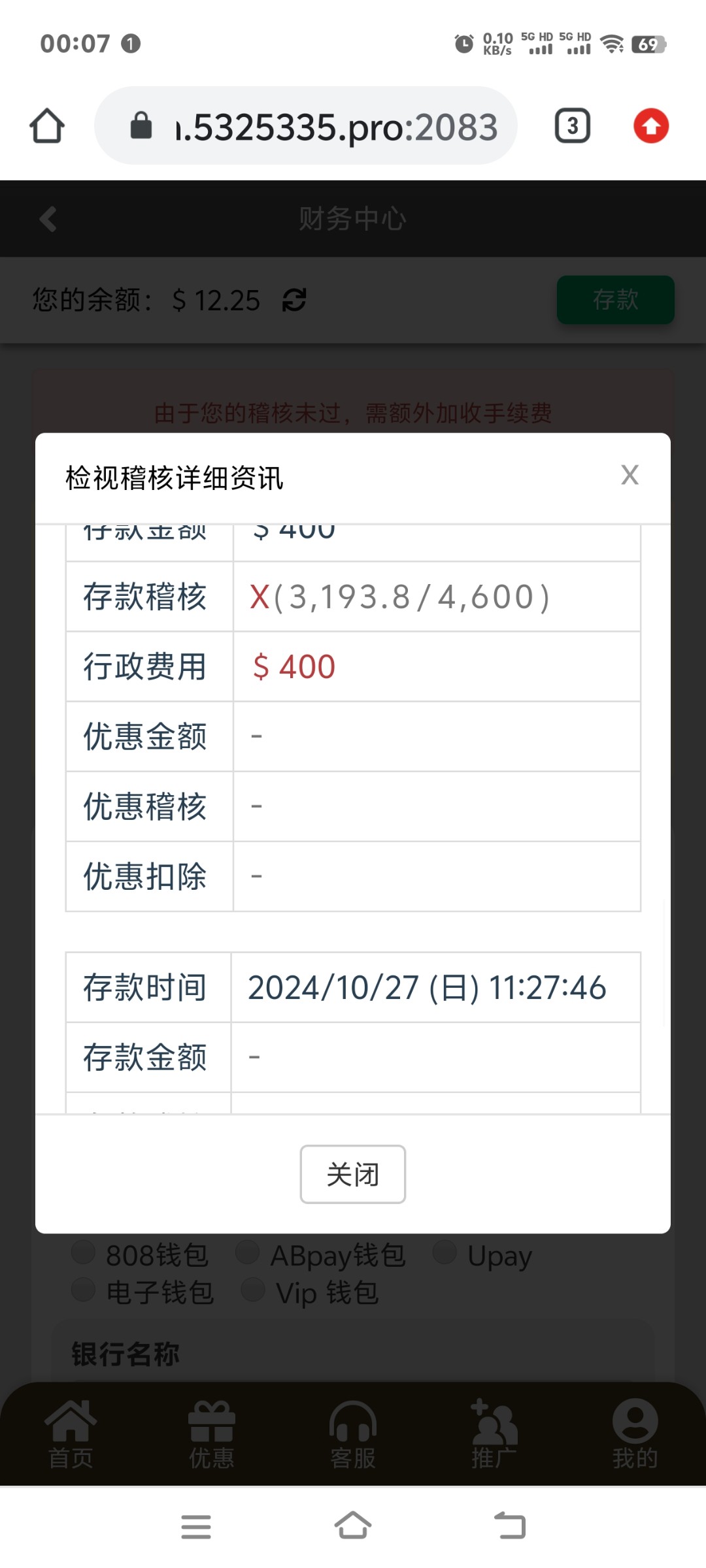
Task: Tap the back chevron beside 财务中心
Action: click(47, 219)
